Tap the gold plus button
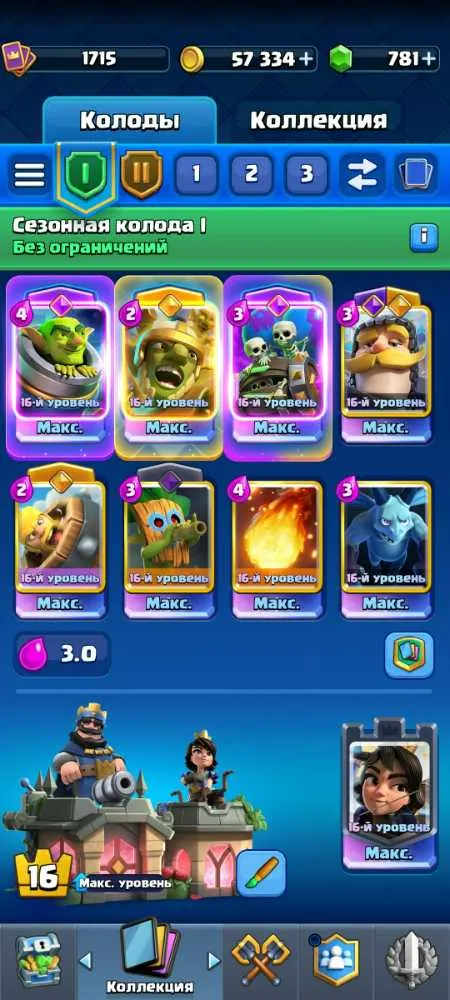Image resolution: width=450 pixels, height=1000 pixels. [x=306, y=59]
